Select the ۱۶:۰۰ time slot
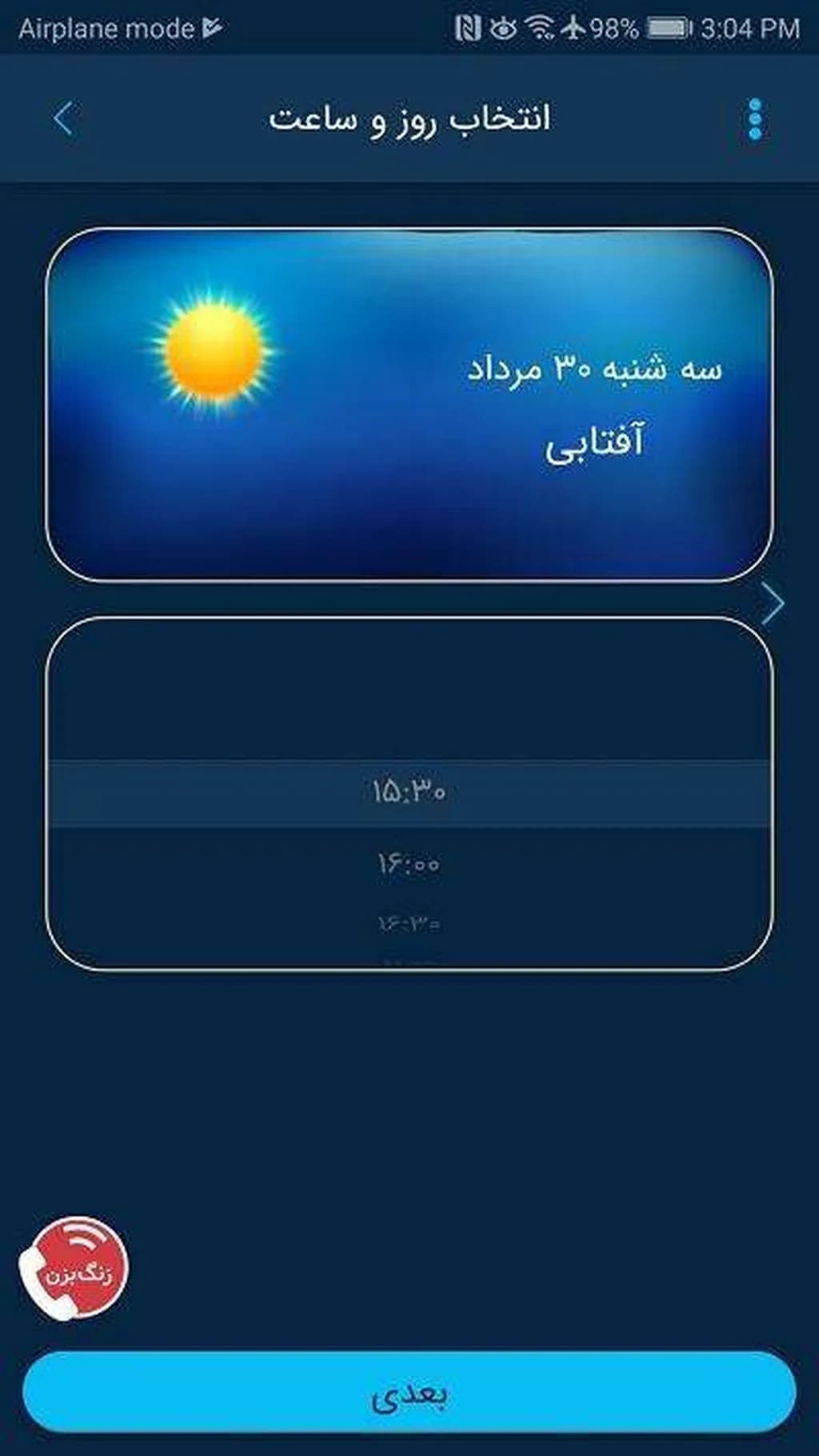 [x=409, y=863]
